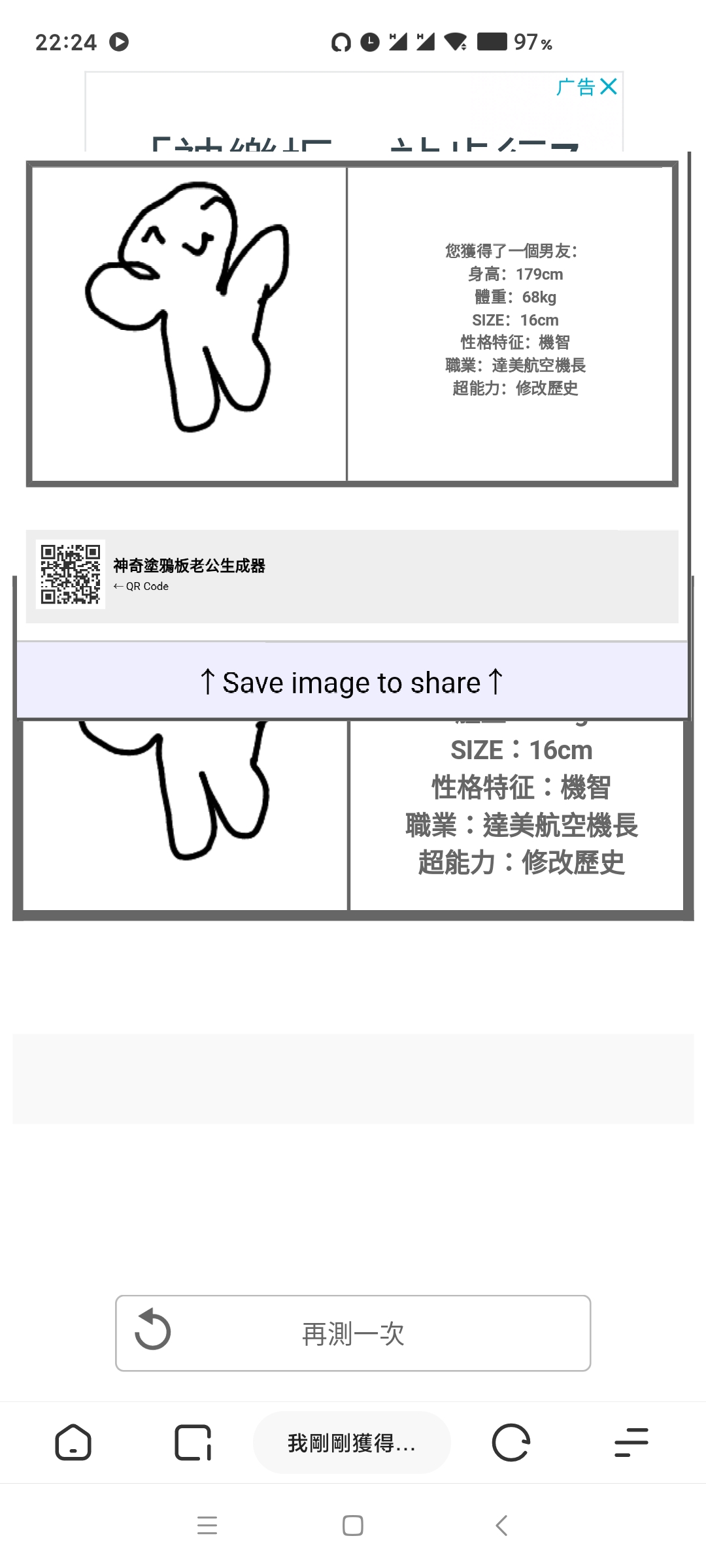Viewport: 706px width, 1568px height.
Task: Open the browser tabs switcher
Action: click(193, 1443)
